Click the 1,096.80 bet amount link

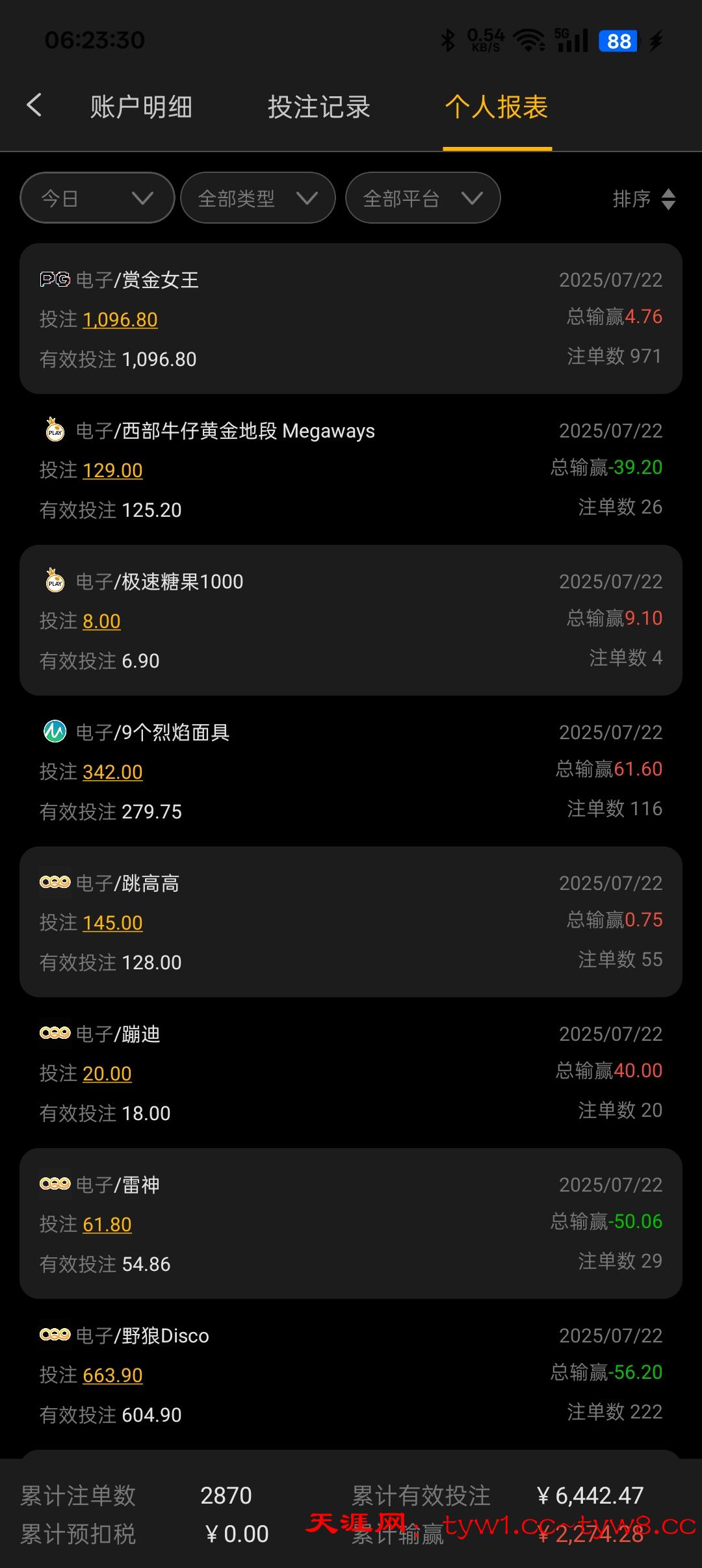click(x=120, y=319)
